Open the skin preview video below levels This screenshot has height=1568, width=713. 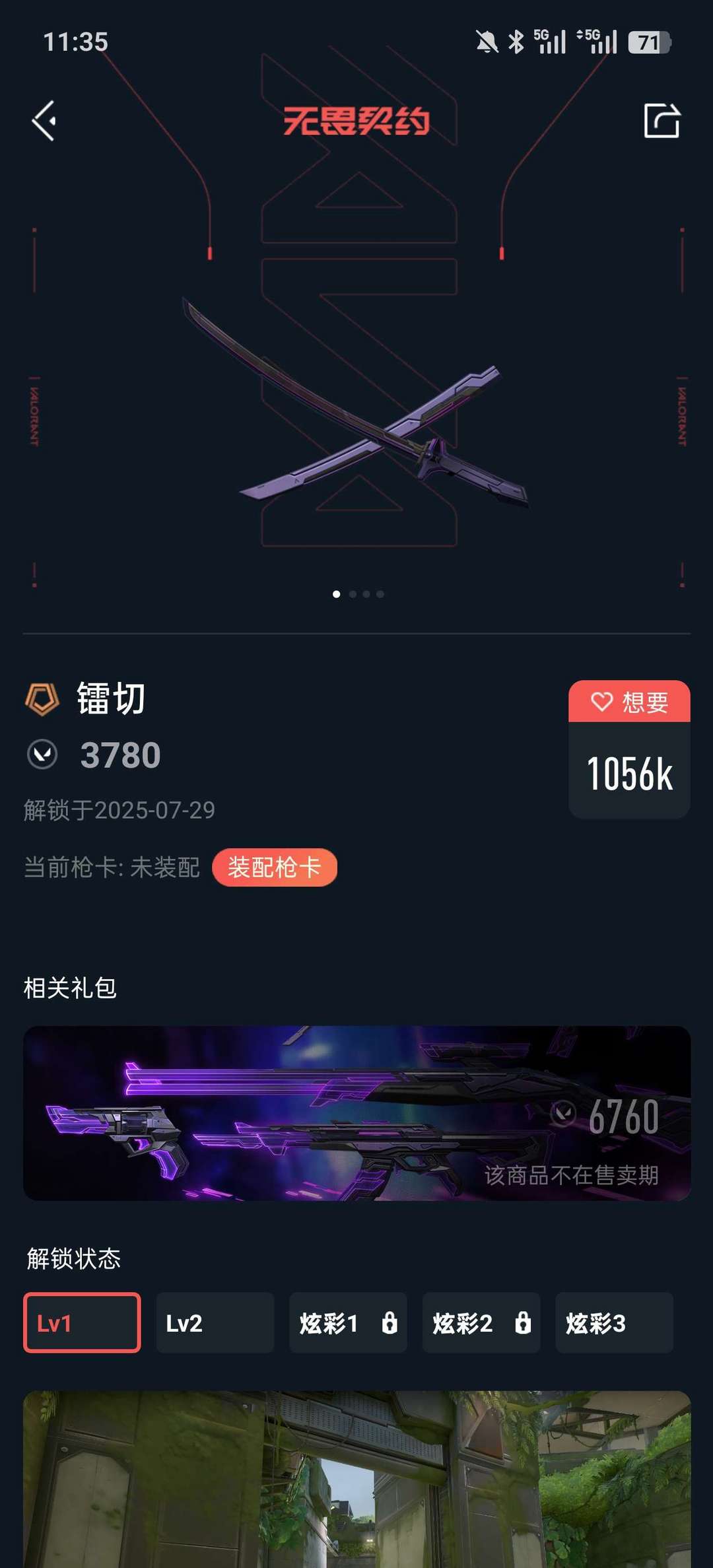pyautogui.click(x=356, y=1479)
